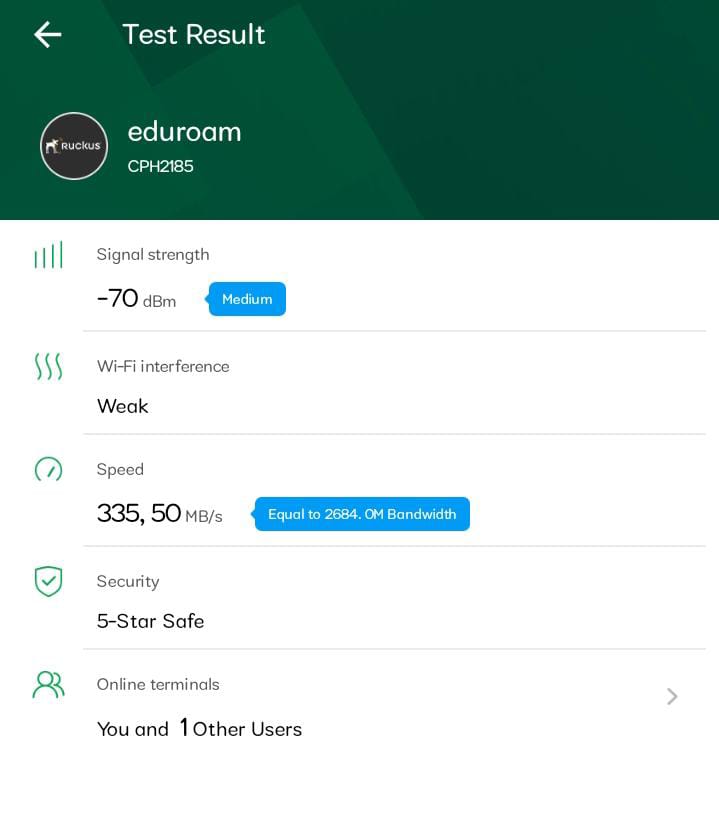Go back from the Test Result screen

tap(47, 35)
